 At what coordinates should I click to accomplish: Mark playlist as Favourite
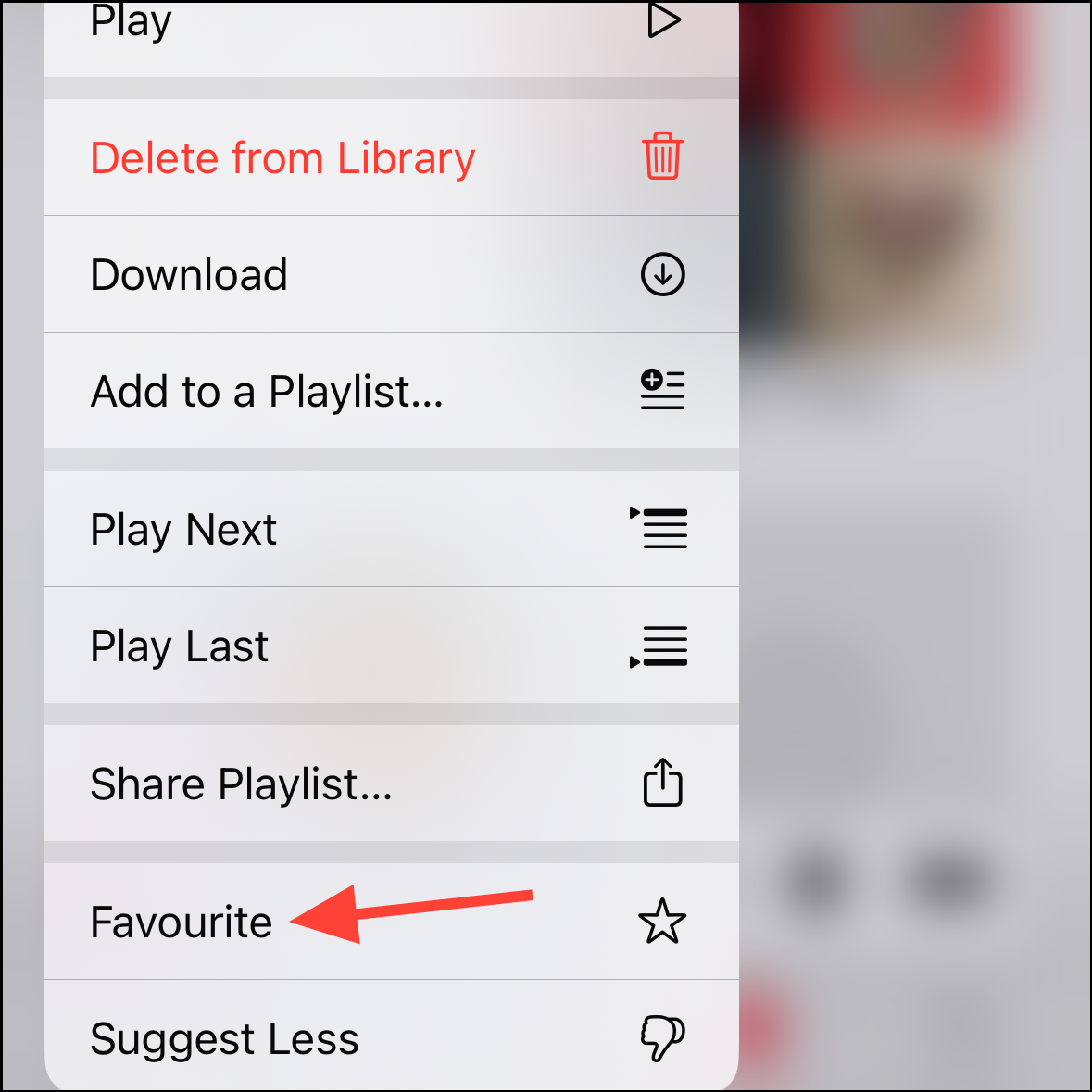click(x=389, y=922)
